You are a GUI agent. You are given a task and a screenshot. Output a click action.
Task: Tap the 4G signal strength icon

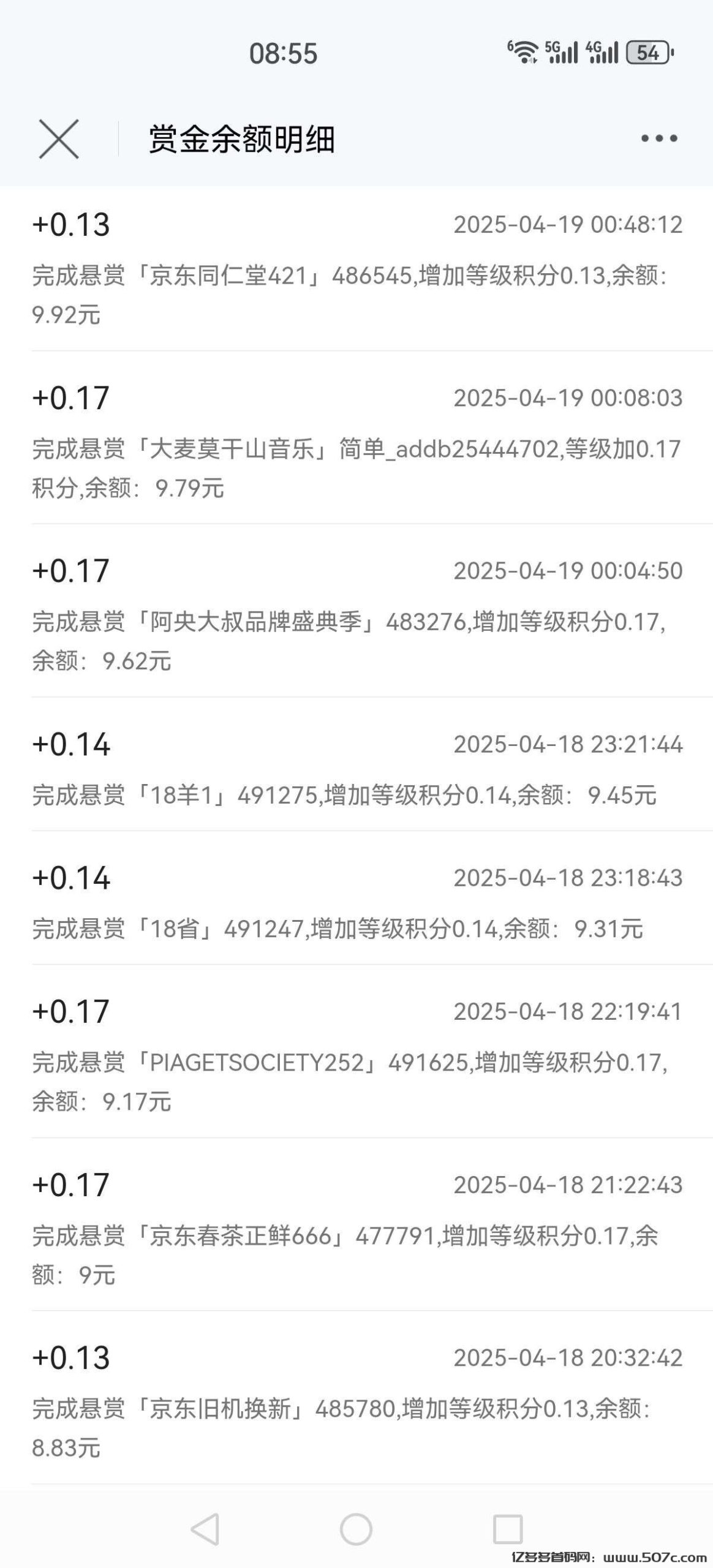[603, 53]
